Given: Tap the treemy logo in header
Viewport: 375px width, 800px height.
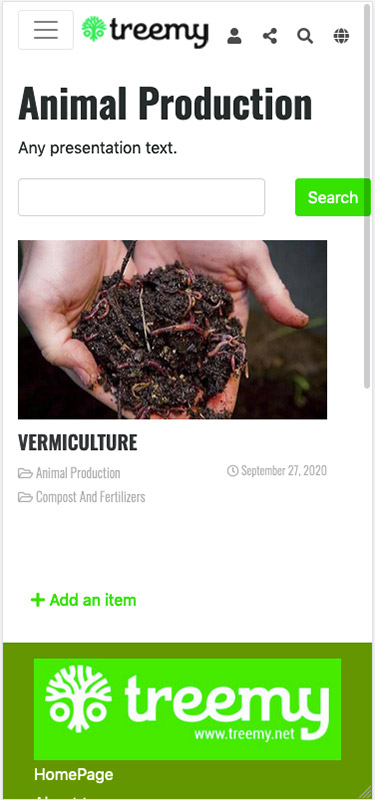Looking at the screenshot, I should pos(145,32).
